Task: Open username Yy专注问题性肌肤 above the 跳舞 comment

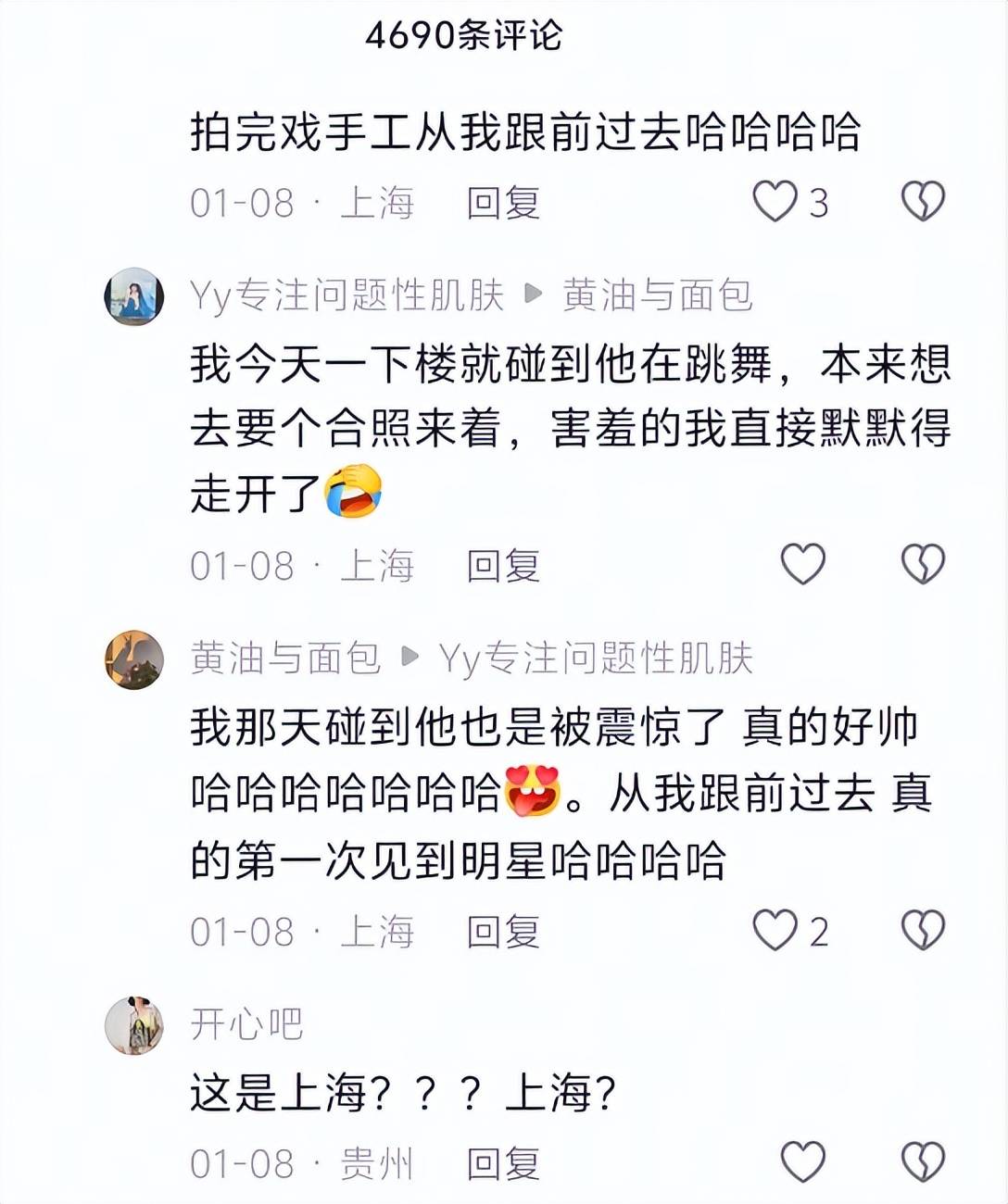Action: pyautogui.click(x=346, y=295)
